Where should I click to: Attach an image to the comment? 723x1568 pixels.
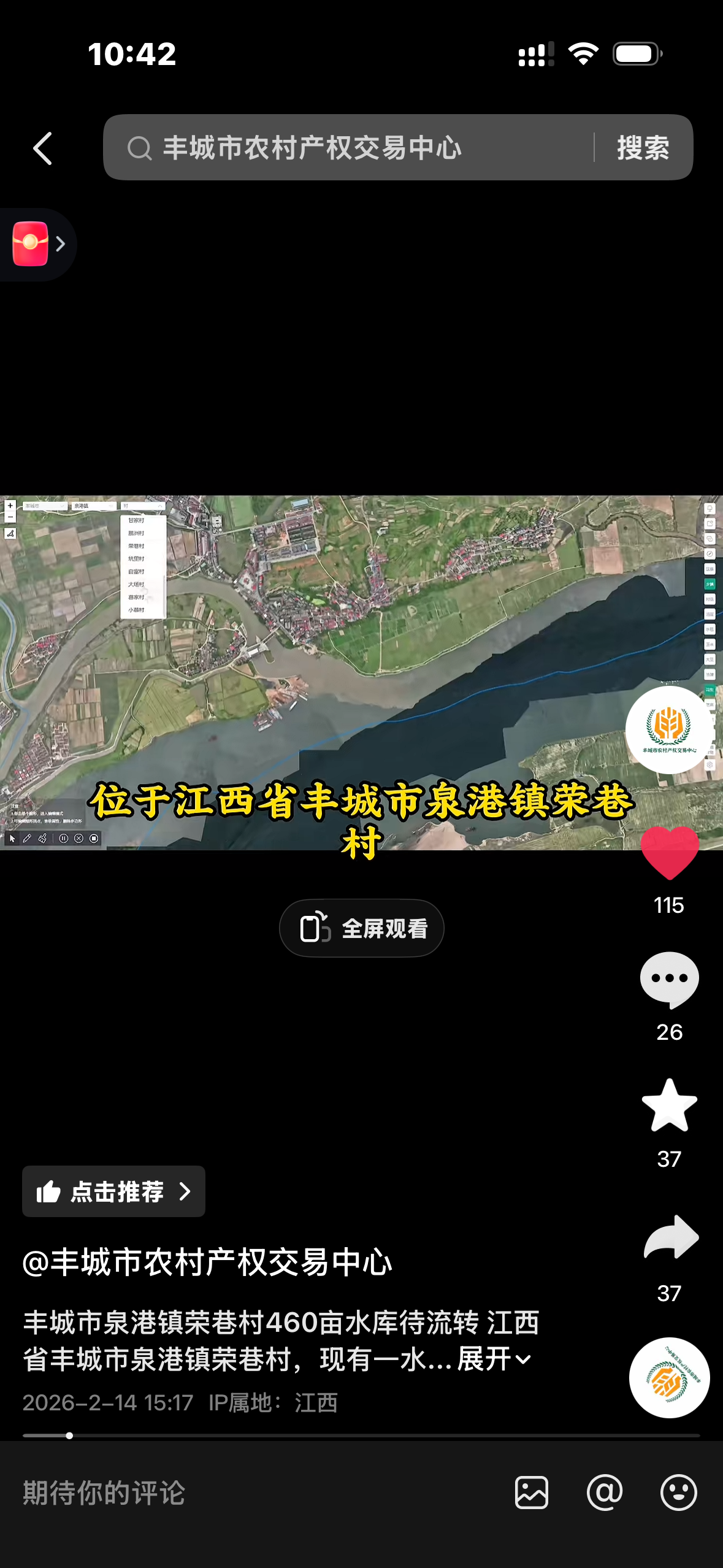coord(532,1493)
